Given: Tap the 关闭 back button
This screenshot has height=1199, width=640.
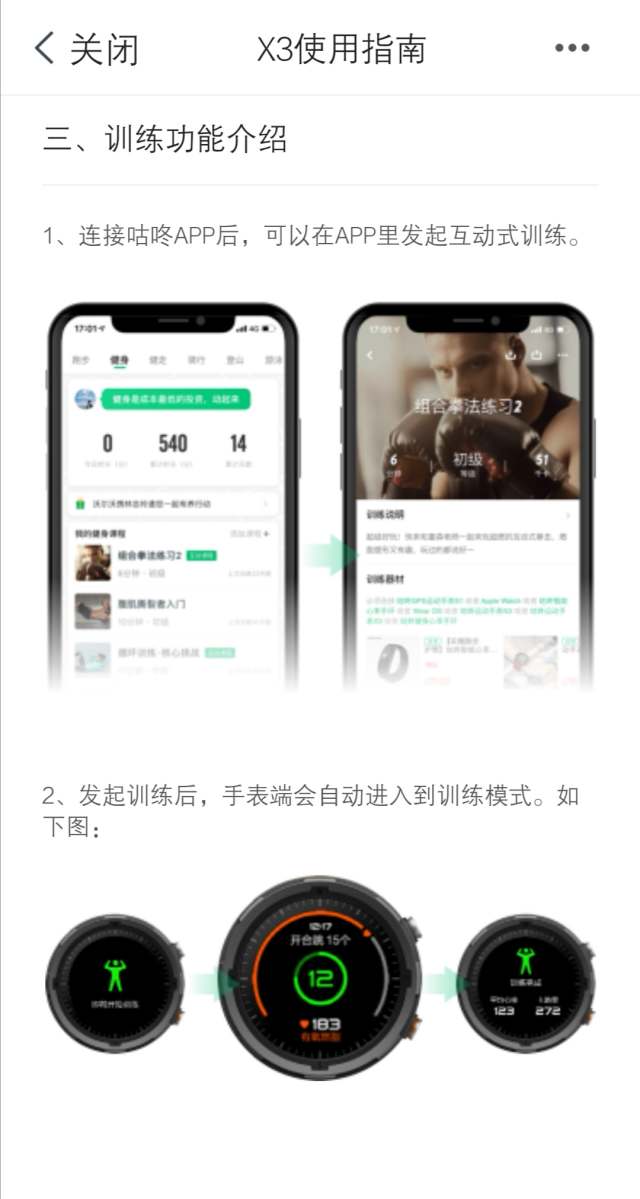Looking at the screenshot, I should pos(86,48).
